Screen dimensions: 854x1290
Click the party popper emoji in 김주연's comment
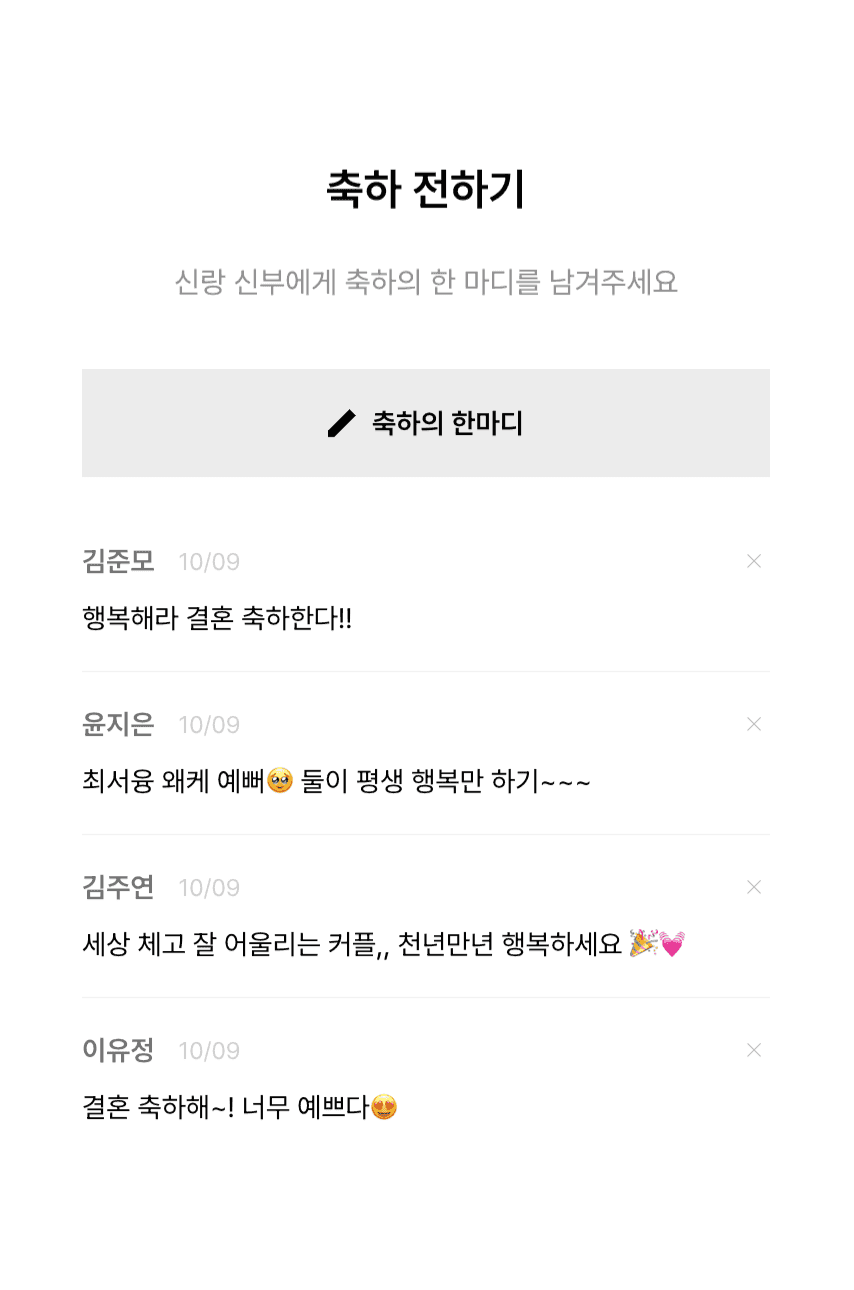[x=655, y=942]
